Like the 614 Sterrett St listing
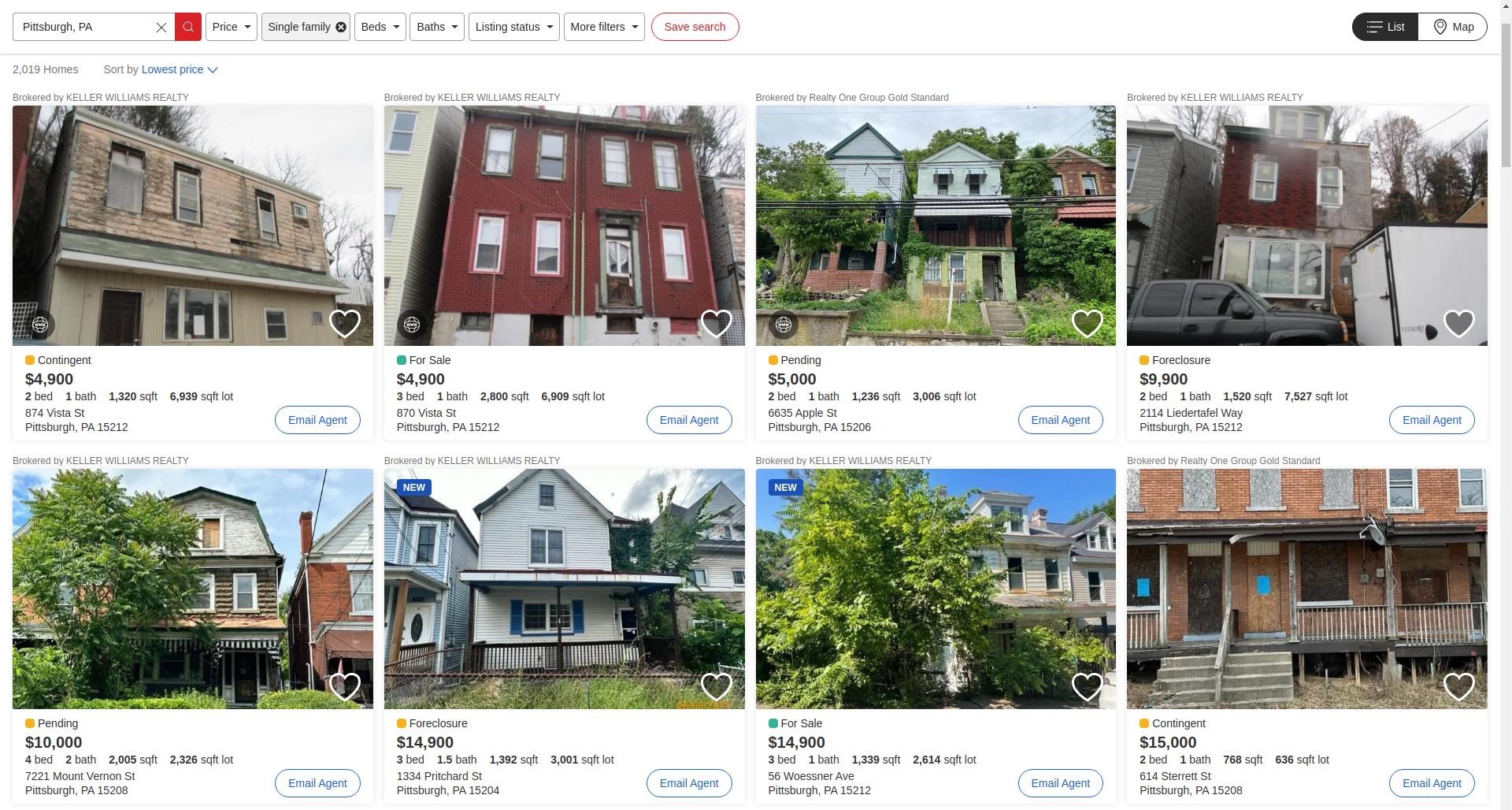1512x810 pixels. (1458, 686)
